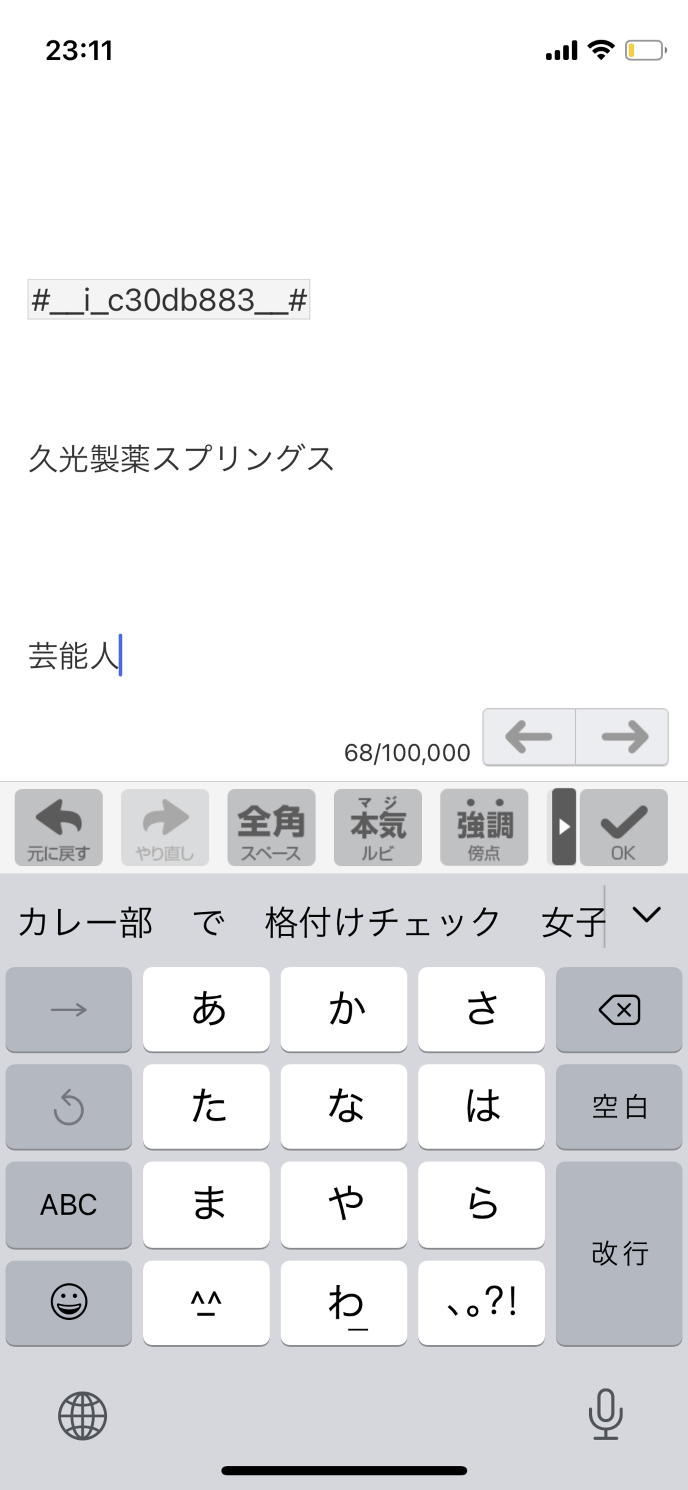Tap the inserted image placeholder tag
688x1490 pixels.
click(169, 300)
